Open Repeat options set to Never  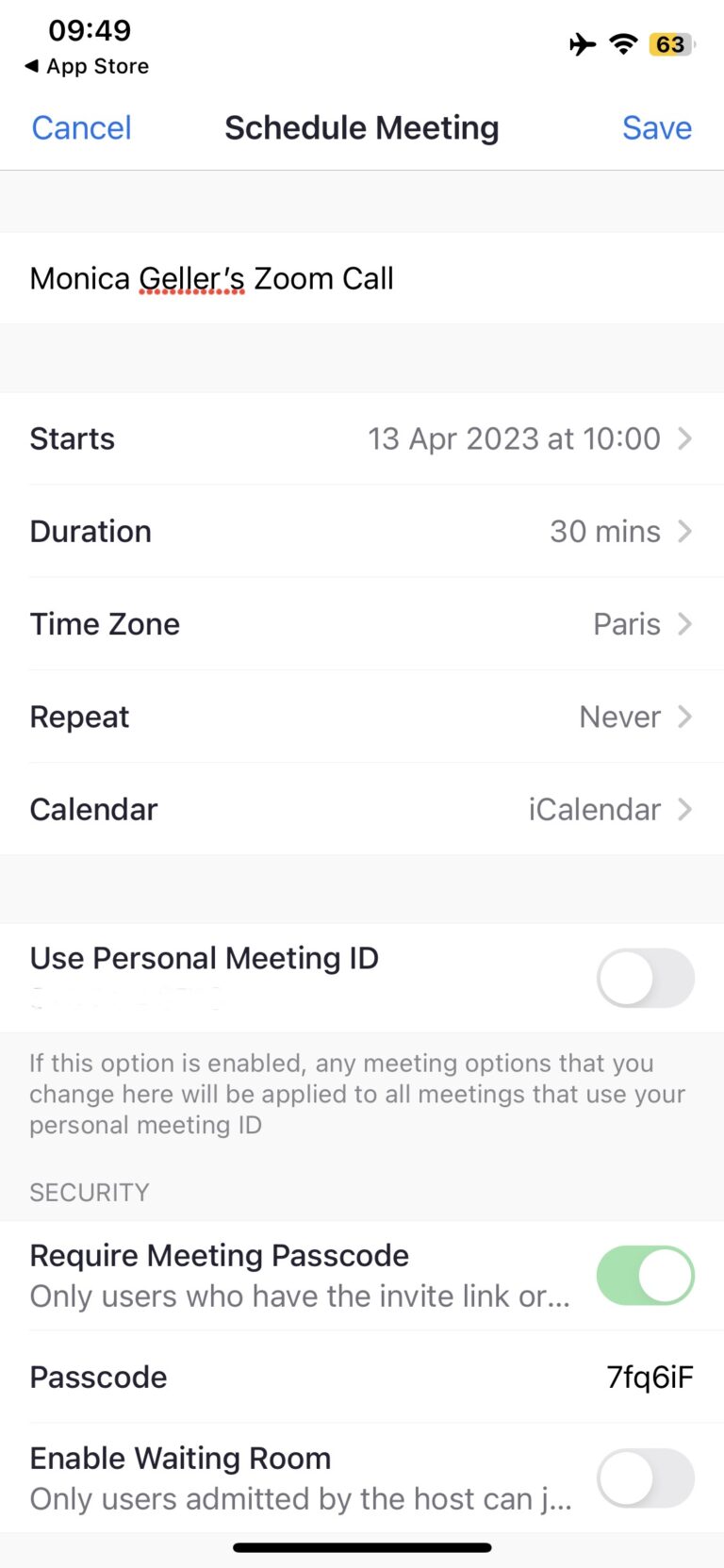(x=362, y=717)
